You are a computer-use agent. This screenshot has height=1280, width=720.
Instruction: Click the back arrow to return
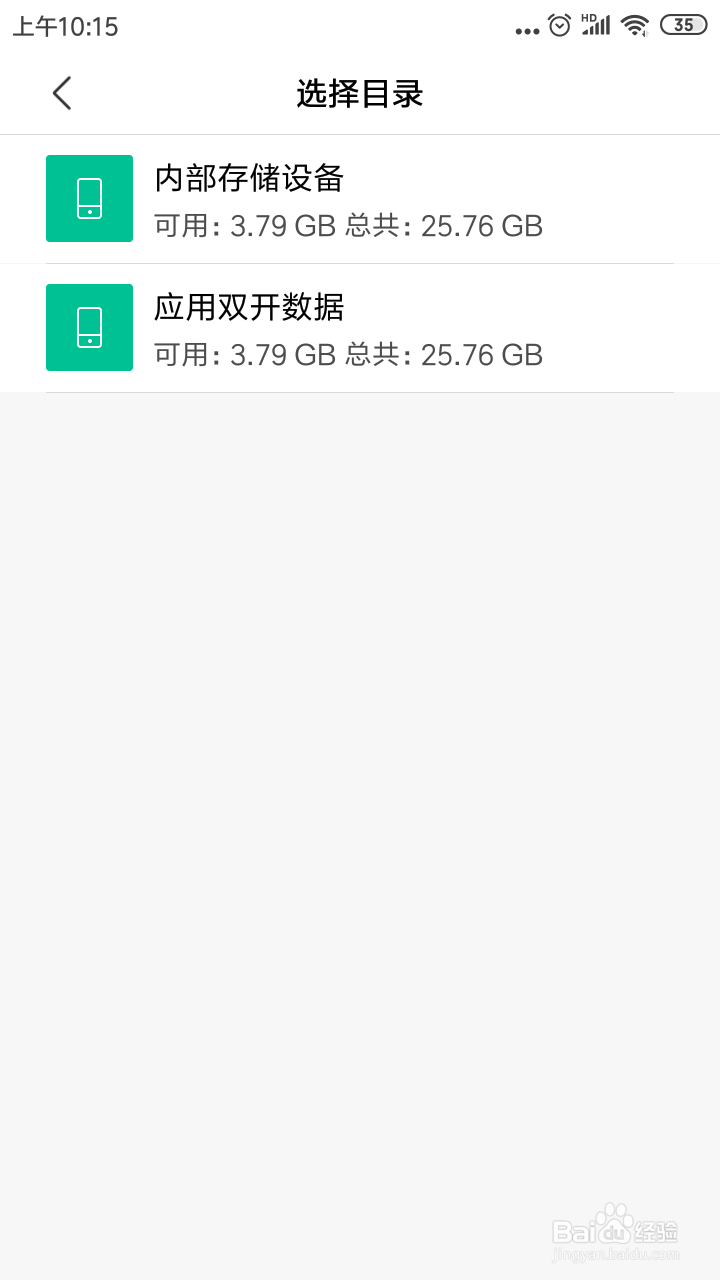(61, 92)
